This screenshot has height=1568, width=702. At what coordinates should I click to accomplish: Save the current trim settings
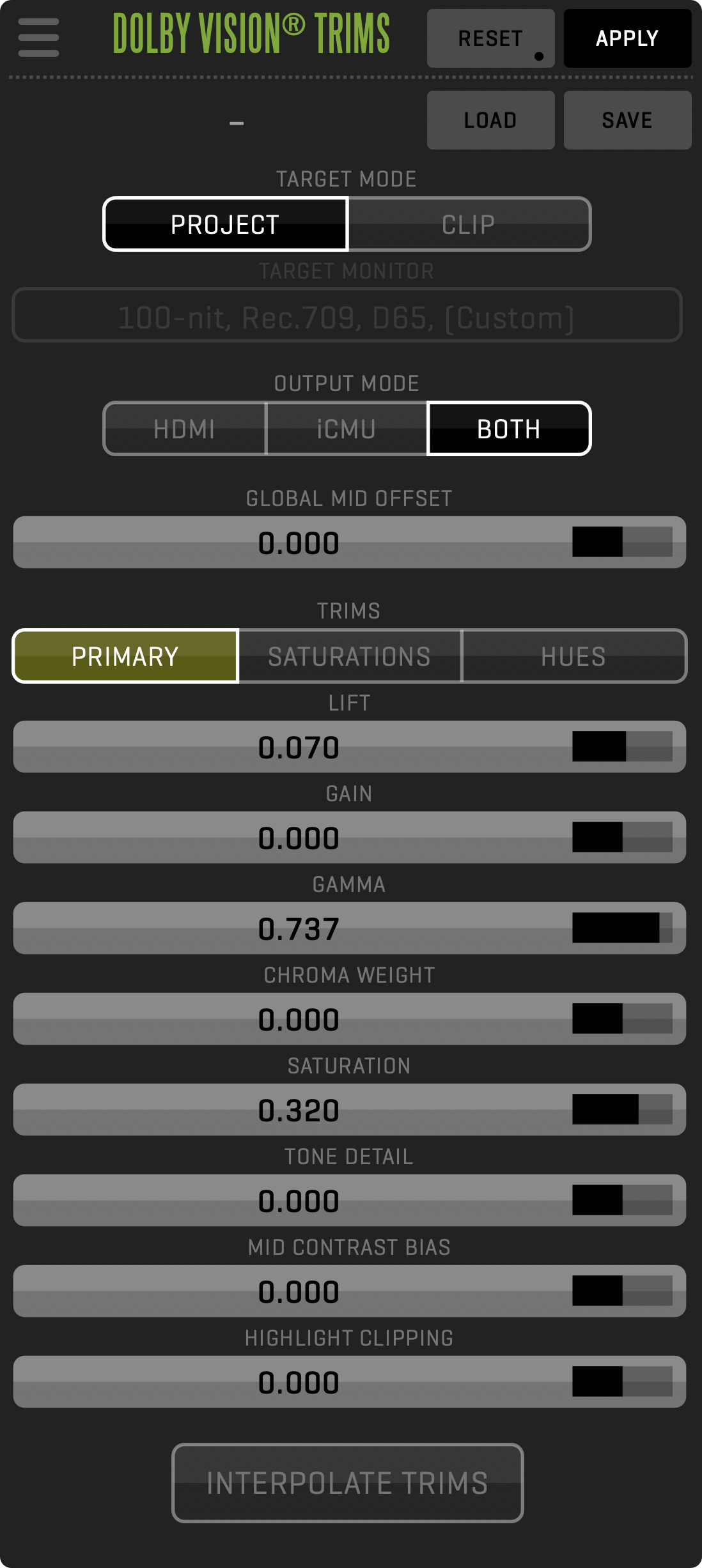[627, 120]
